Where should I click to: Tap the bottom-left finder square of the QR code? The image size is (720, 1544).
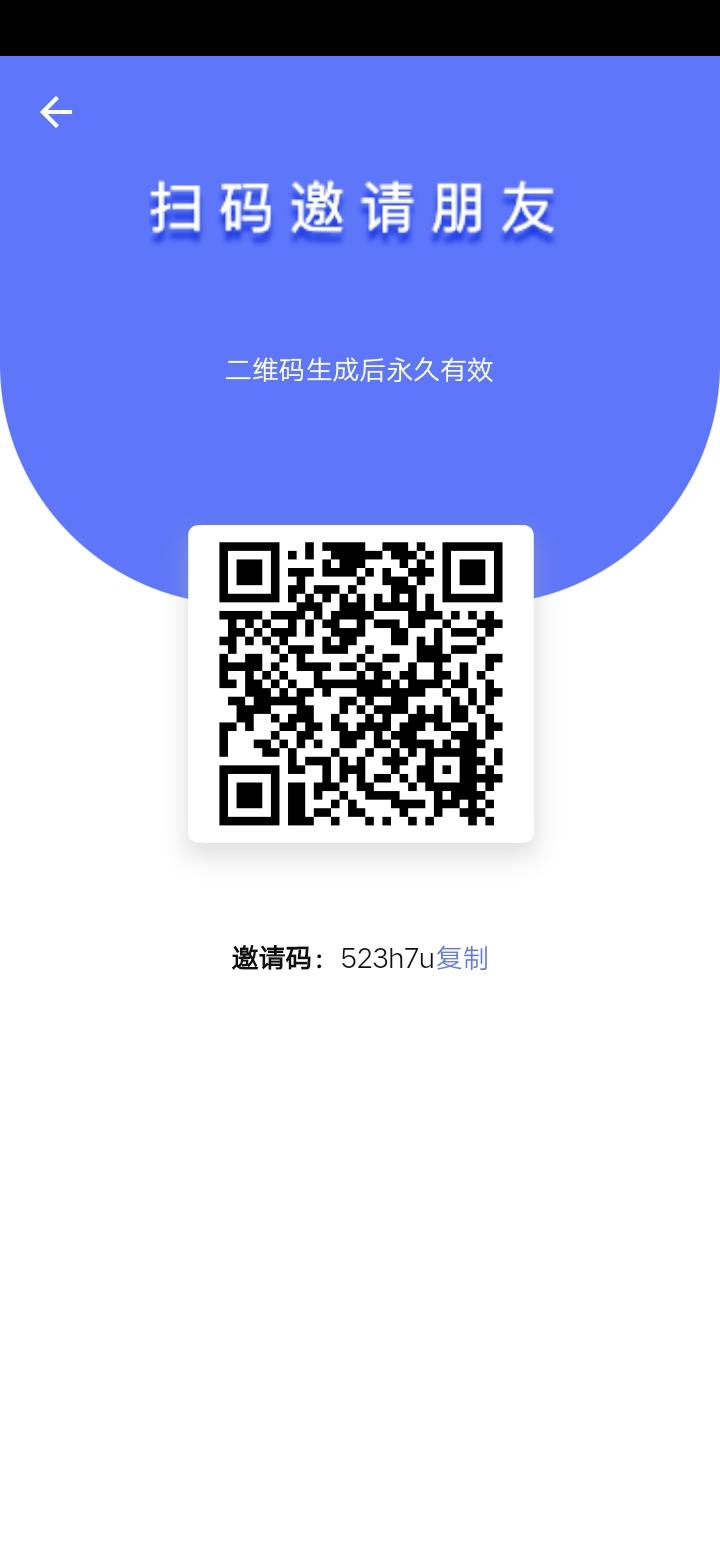(252, 795)
